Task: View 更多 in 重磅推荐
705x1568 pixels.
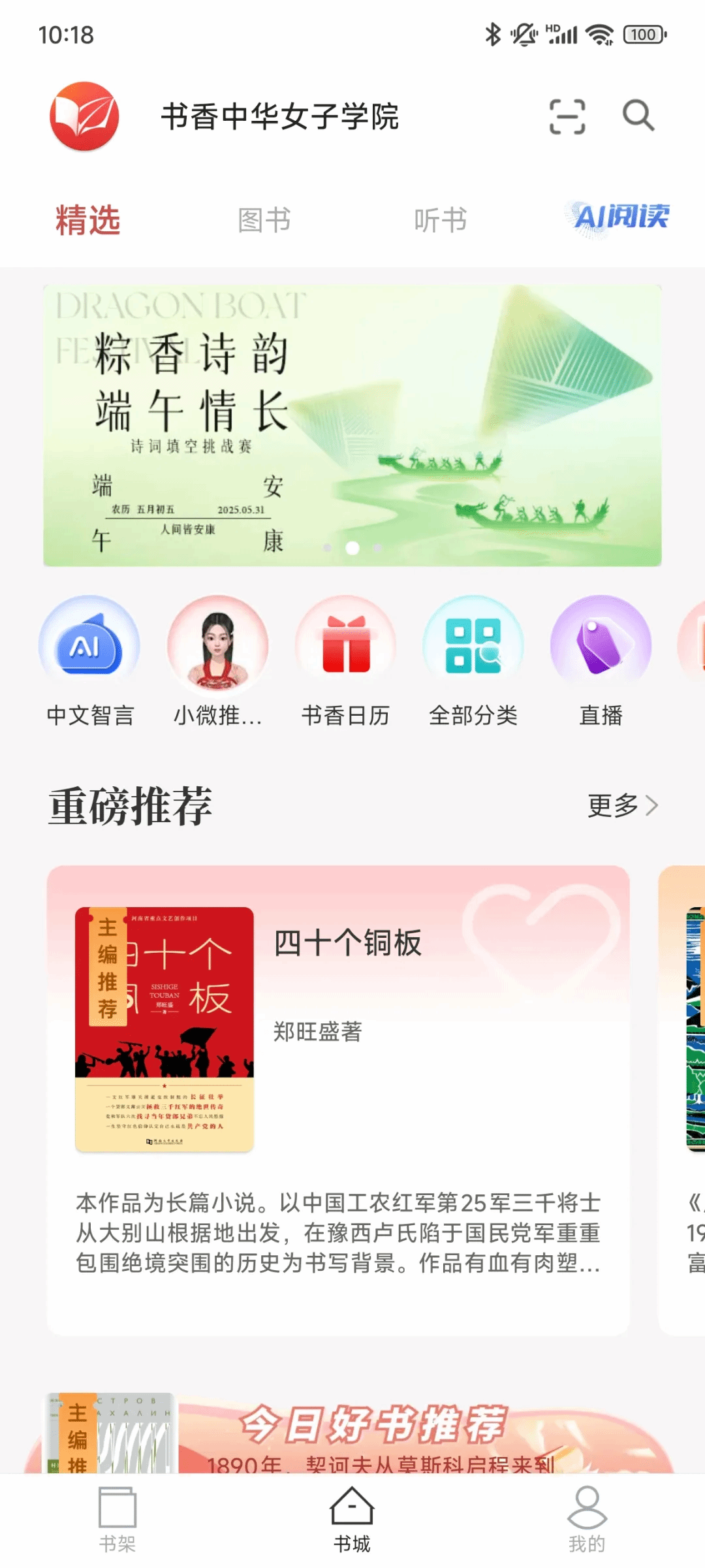Action: [x=622, y=805]
